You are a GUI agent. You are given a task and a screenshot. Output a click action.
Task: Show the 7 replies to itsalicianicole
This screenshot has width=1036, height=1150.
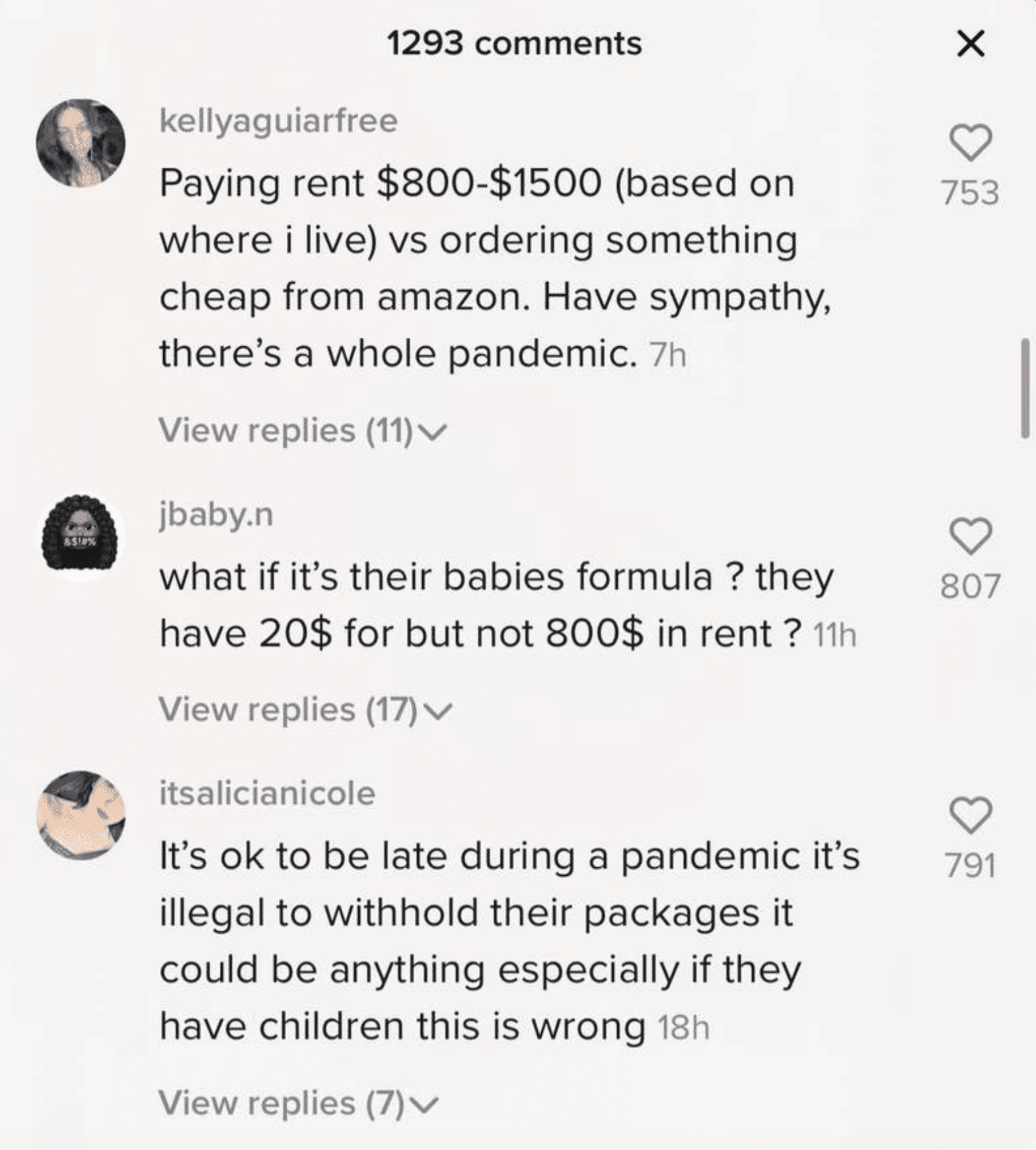click(x=298, y=1102)
